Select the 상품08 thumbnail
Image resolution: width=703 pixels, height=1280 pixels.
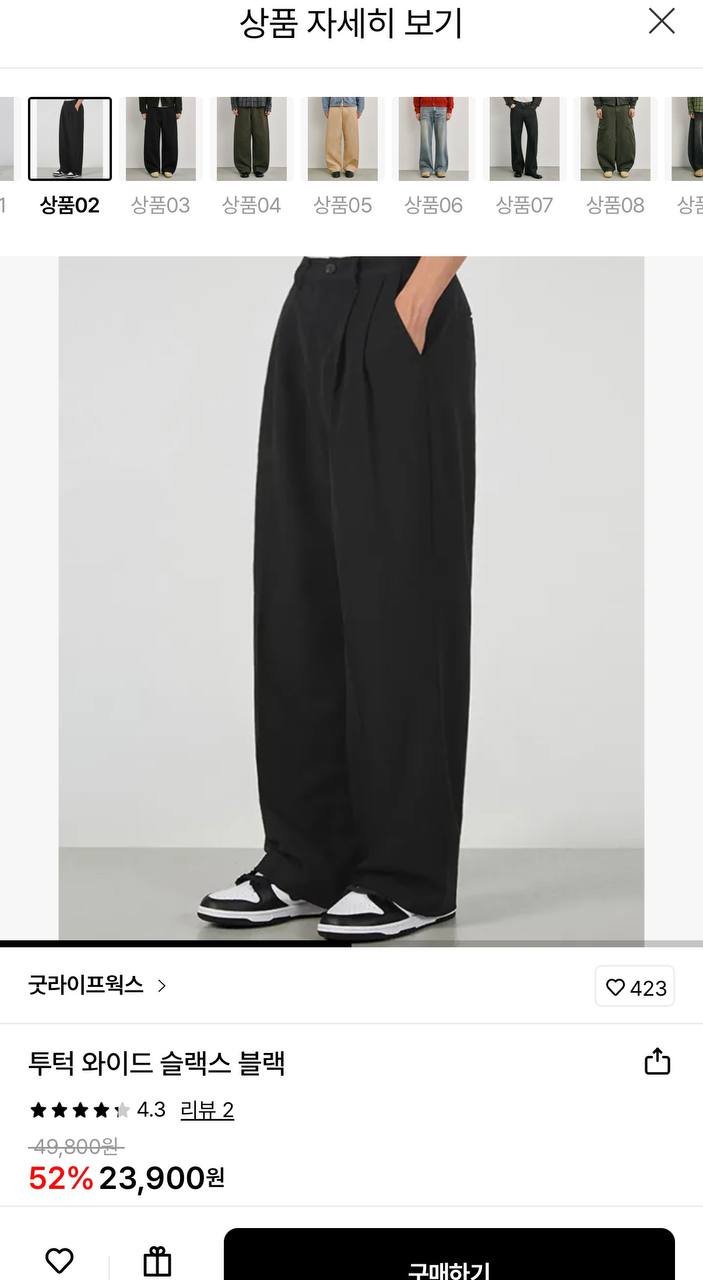615,139
